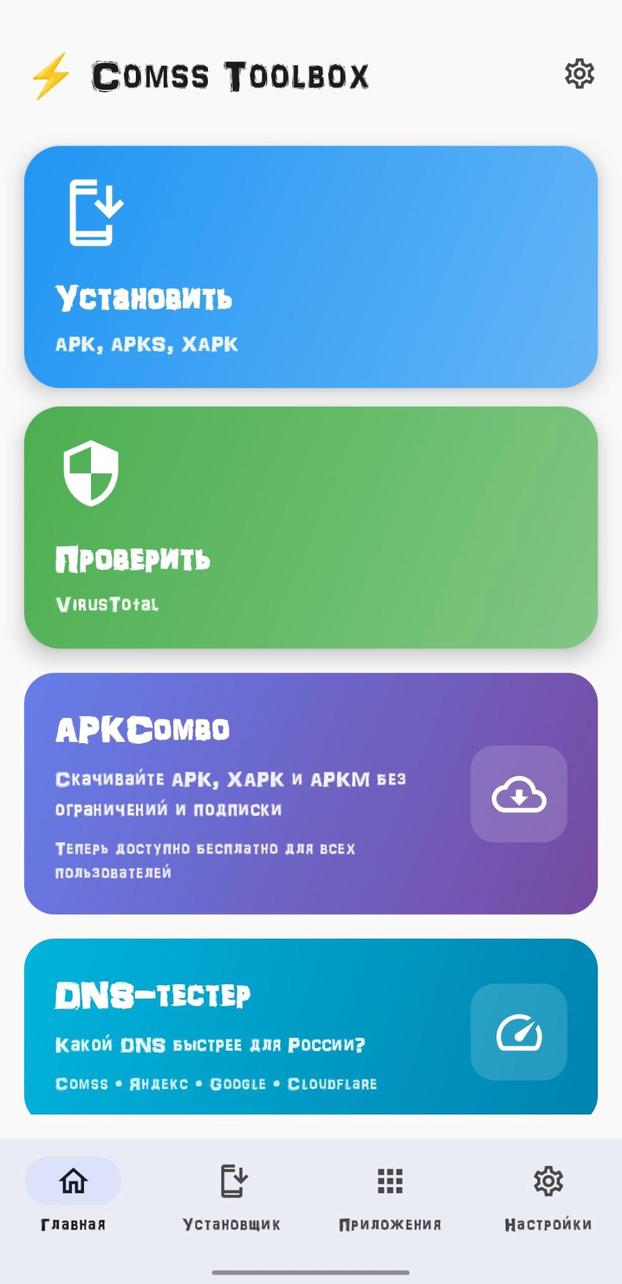The width and height of the screenshot is (622, 1284).
Task: Switch to the Приложения tab
Action: (x=390, y=1196)
